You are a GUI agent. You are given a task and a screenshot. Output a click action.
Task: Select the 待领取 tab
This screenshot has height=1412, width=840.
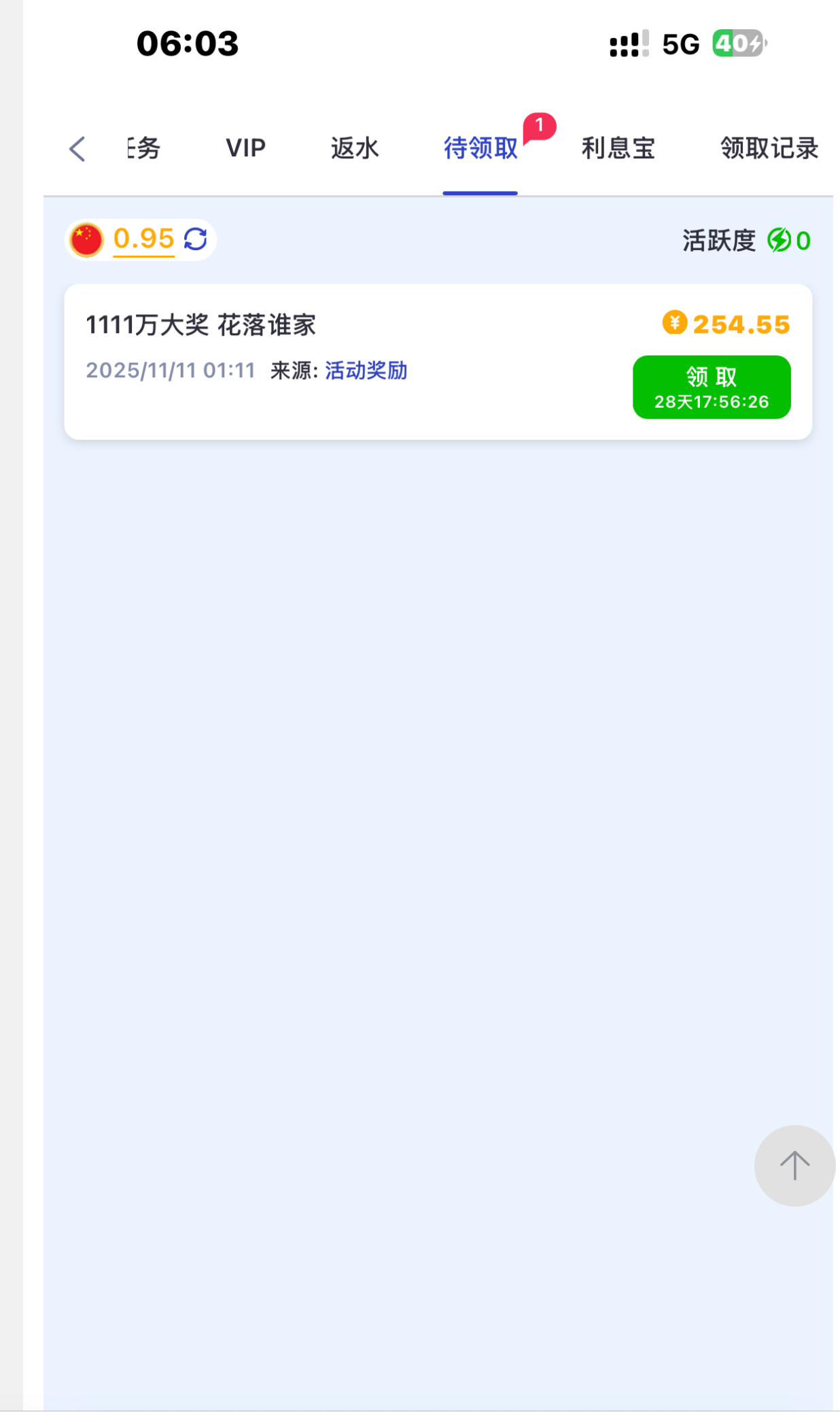(480, 148)
